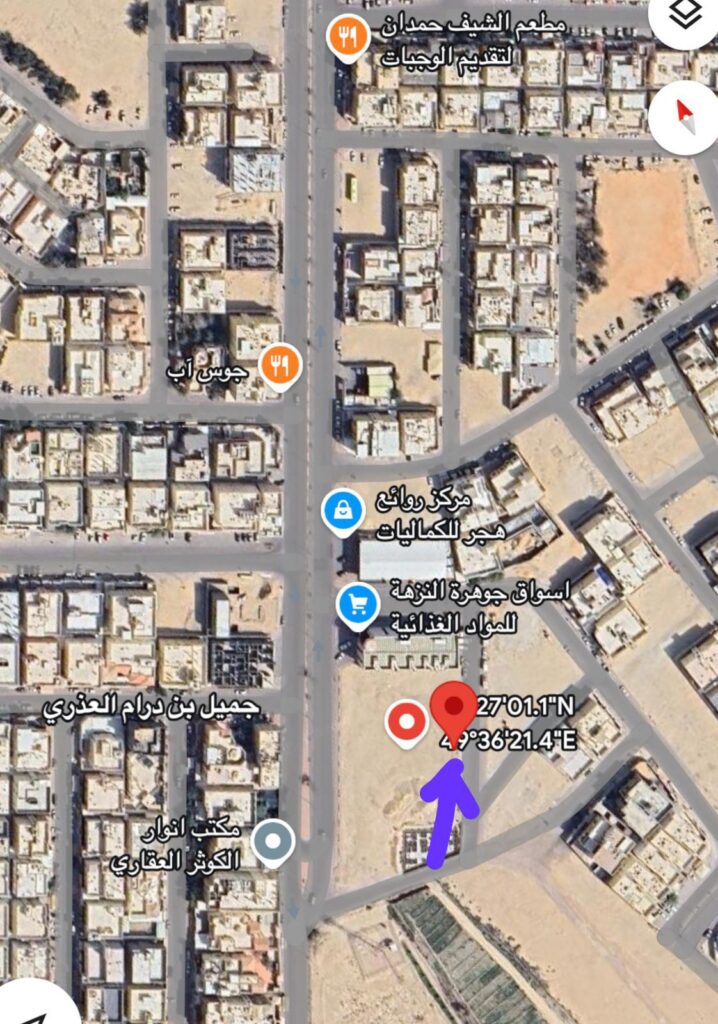Tap the compass to reorient the map
Screen dimensions: 718x1024
[x=685, y=117]
